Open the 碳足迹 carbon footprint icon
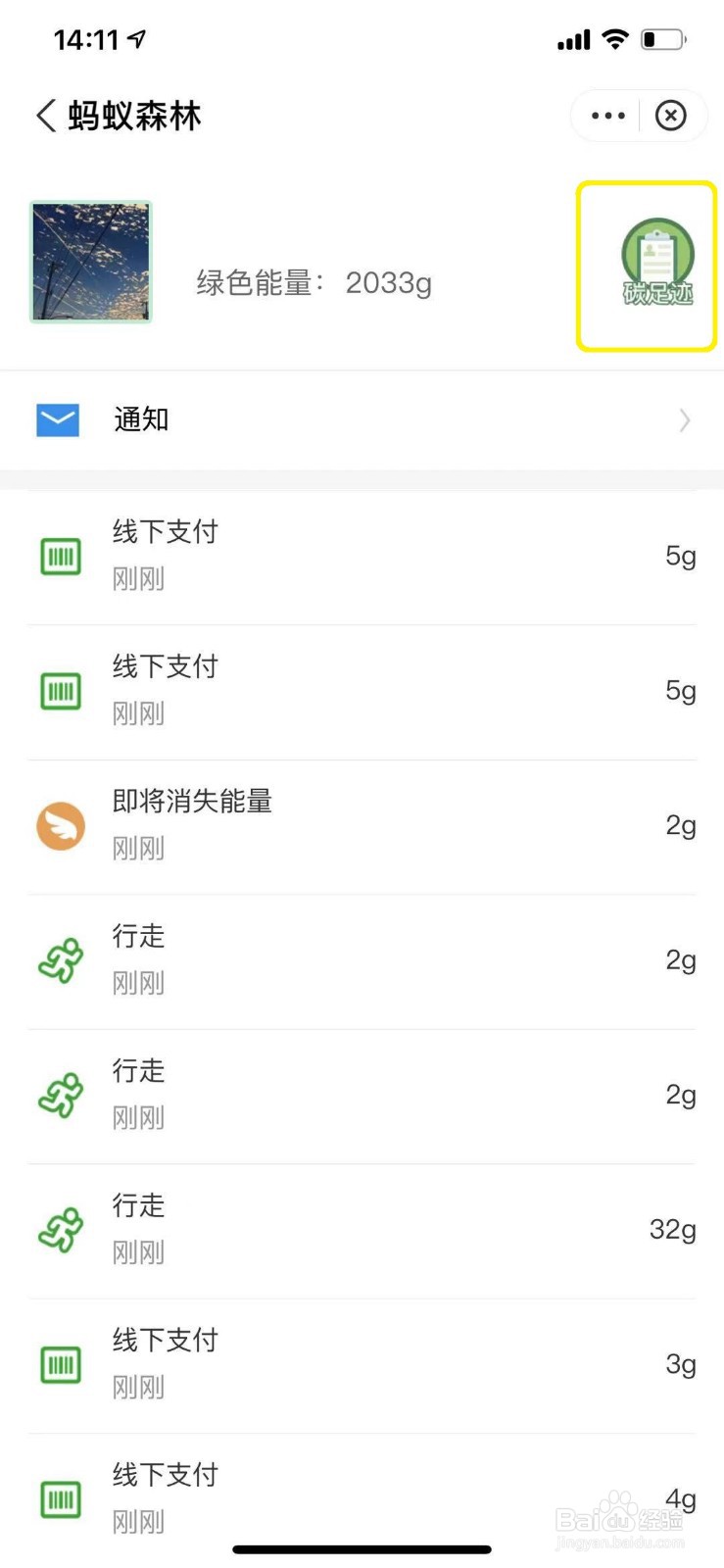Viewport: 724px width, 1568px height. tap(656, 263)
